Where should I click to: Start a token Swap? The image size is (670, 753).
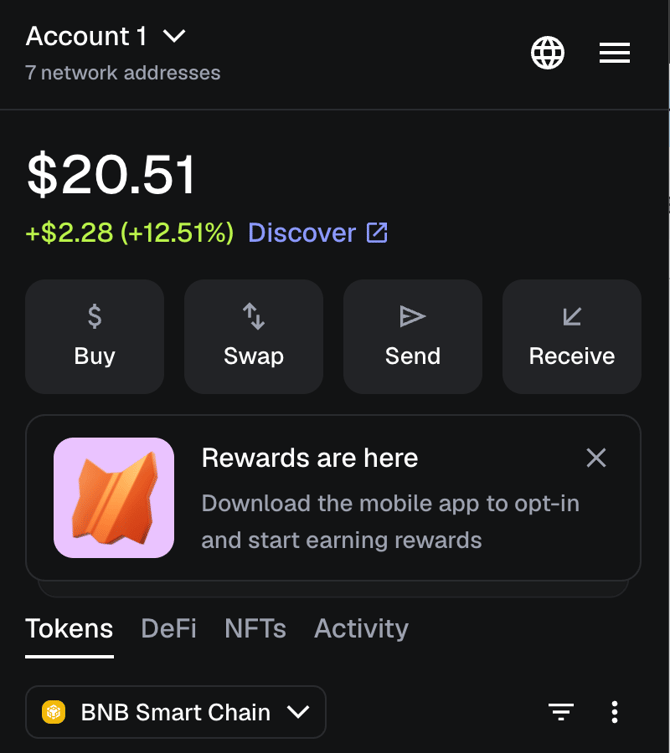click(x=254, y=336)
